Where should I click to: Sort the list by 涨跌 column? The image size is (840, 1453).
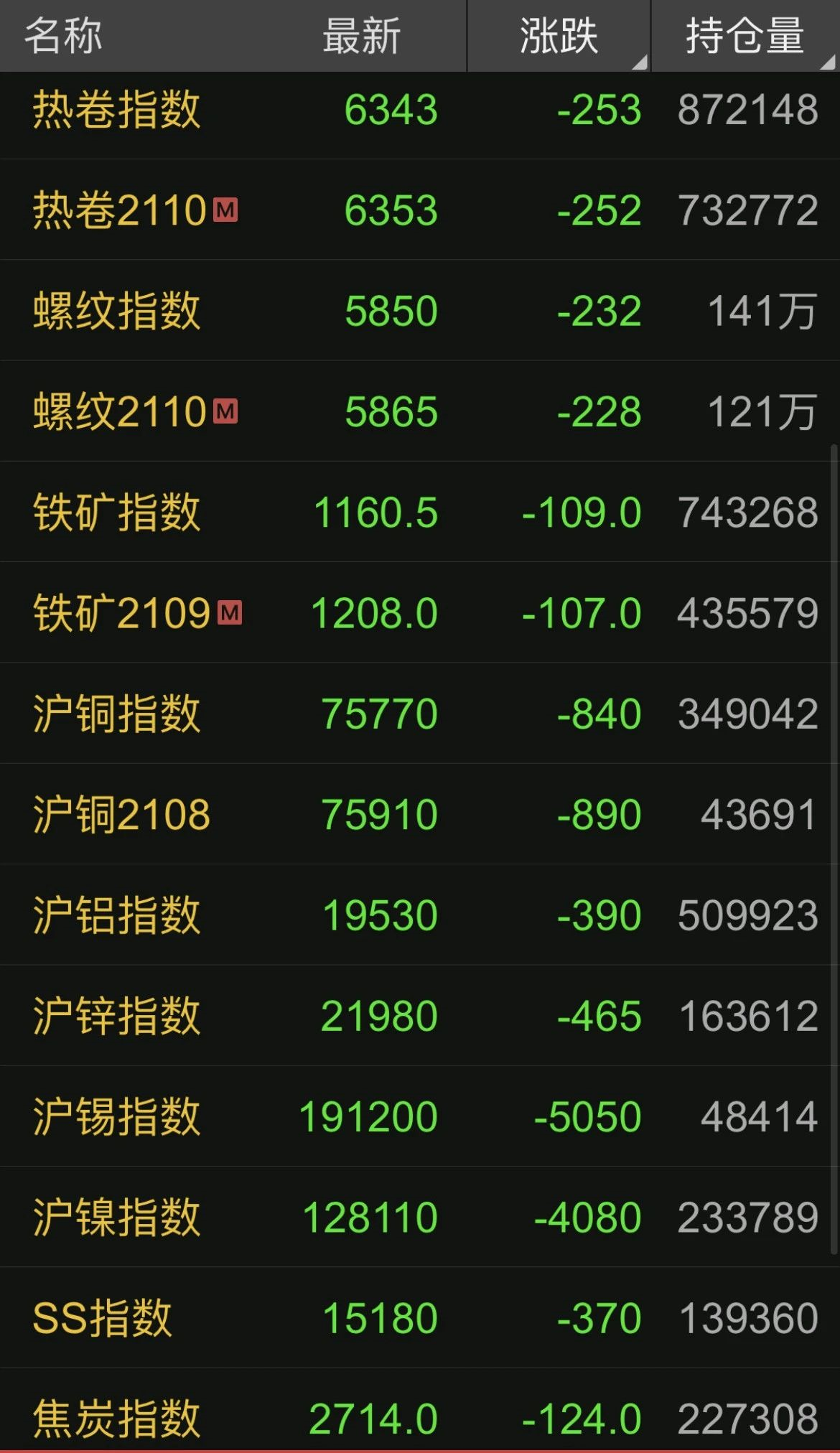(559, 36)
